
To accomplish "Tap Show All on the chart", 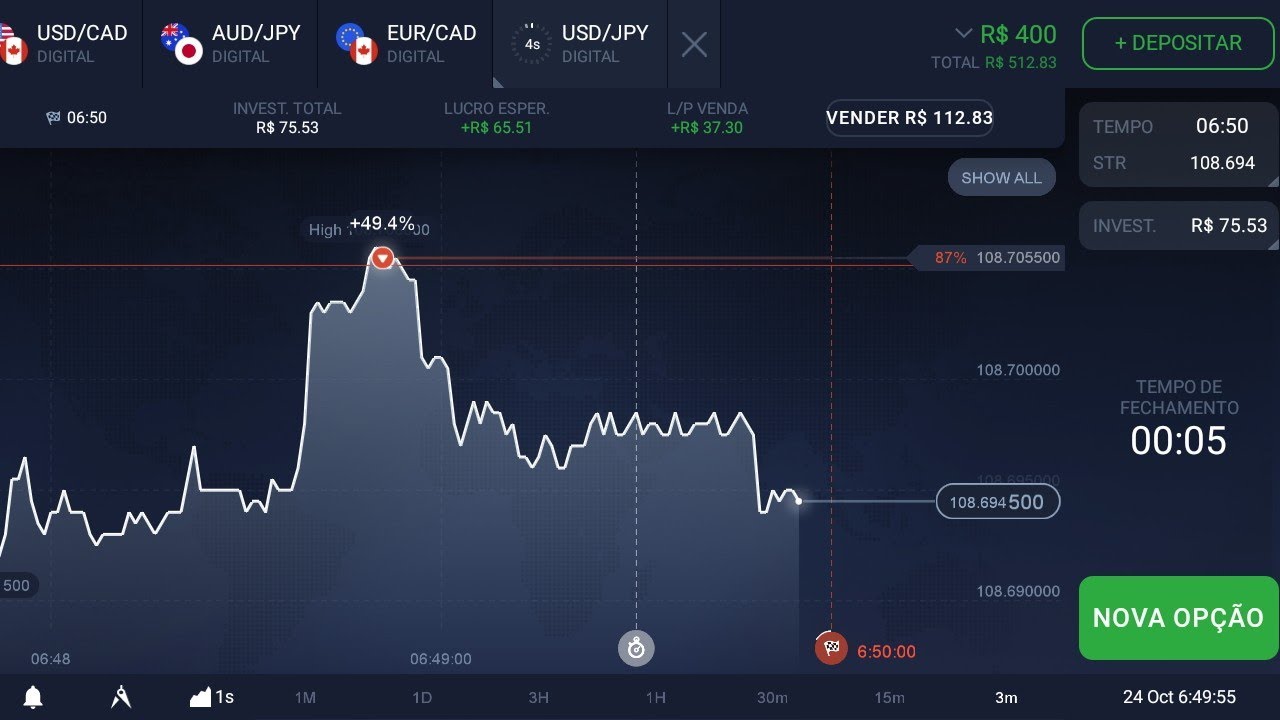I will point(1001,177).
